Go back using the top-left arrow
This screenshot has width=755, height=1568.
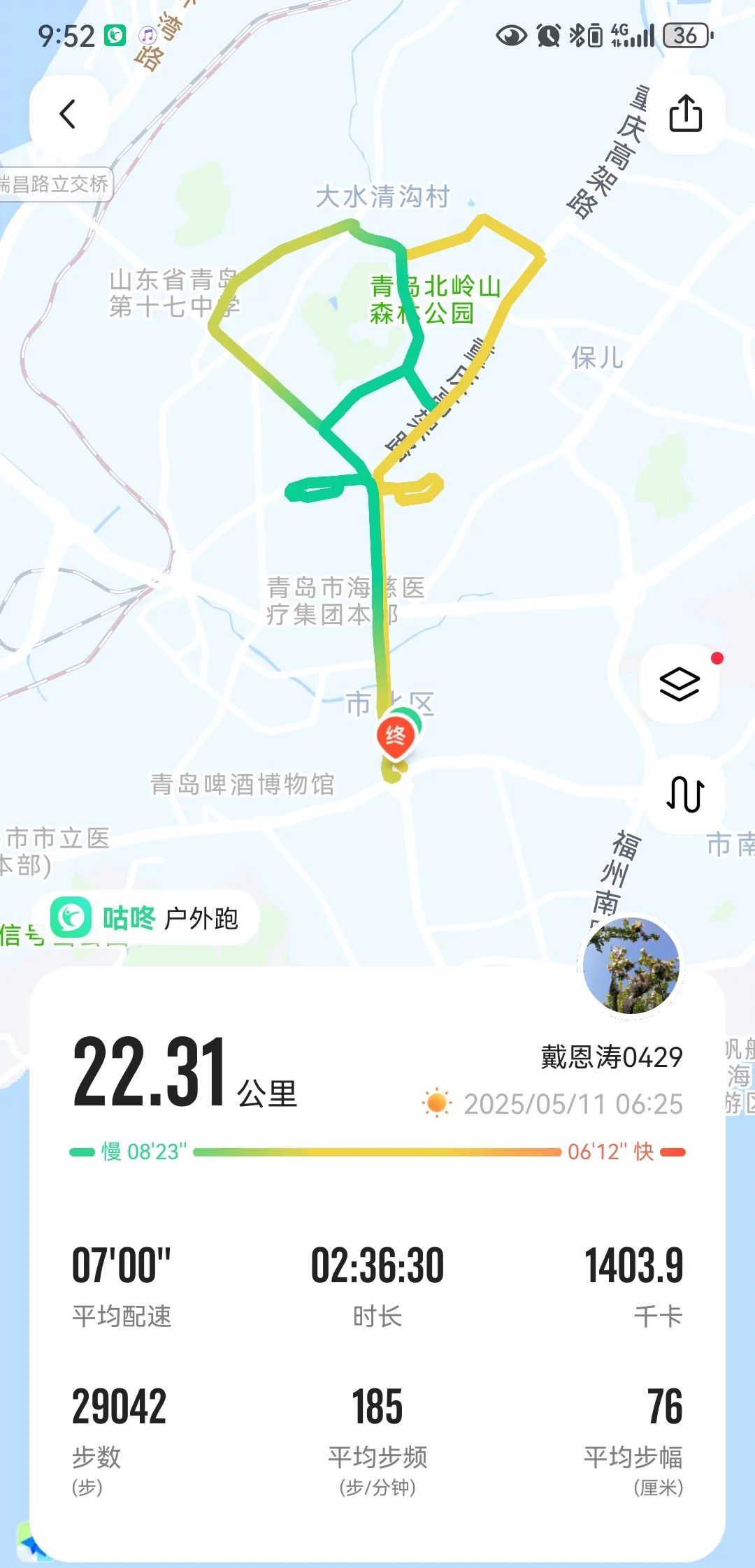(x=69, y=114)
